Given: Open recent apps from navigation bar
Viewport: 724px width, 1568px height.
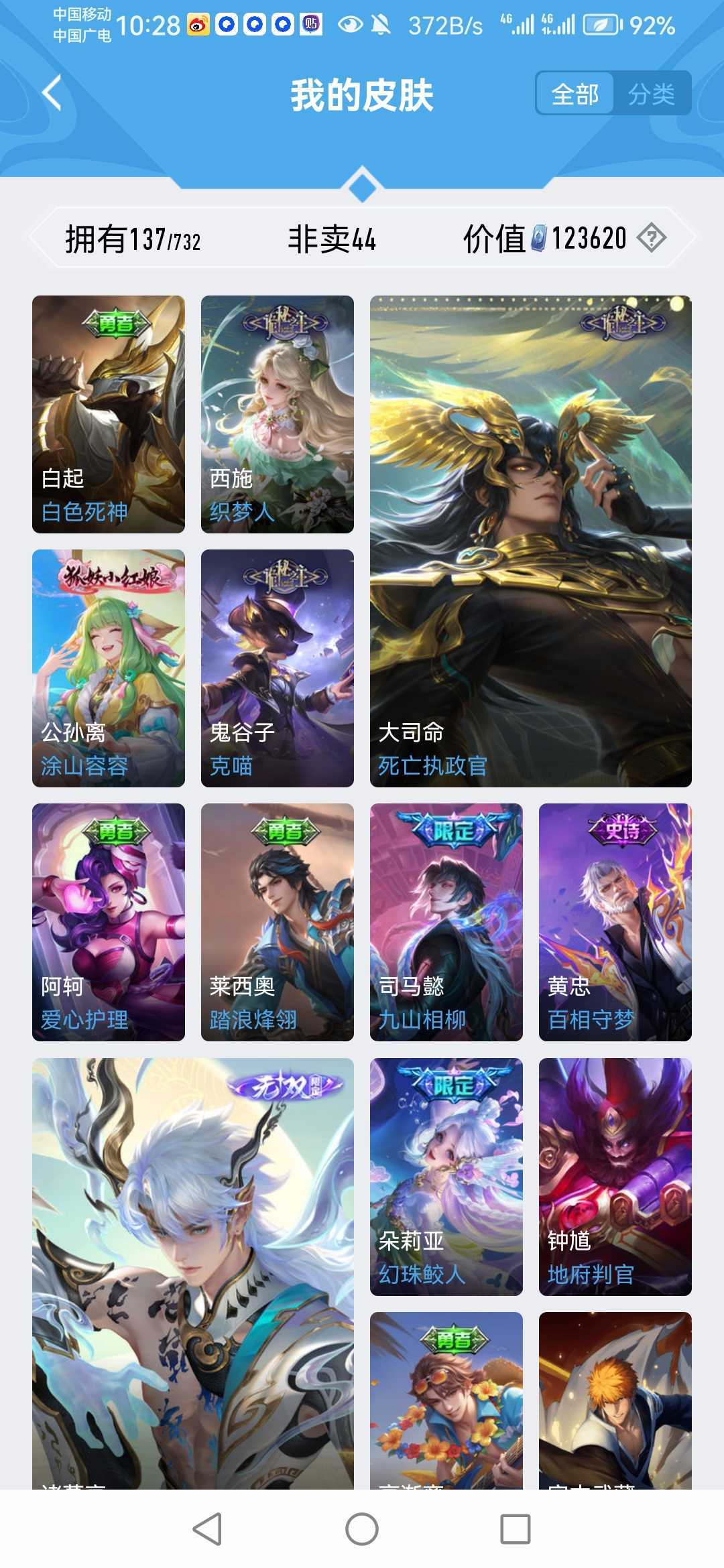Looking at the screenshot, I should [516, 1529].
